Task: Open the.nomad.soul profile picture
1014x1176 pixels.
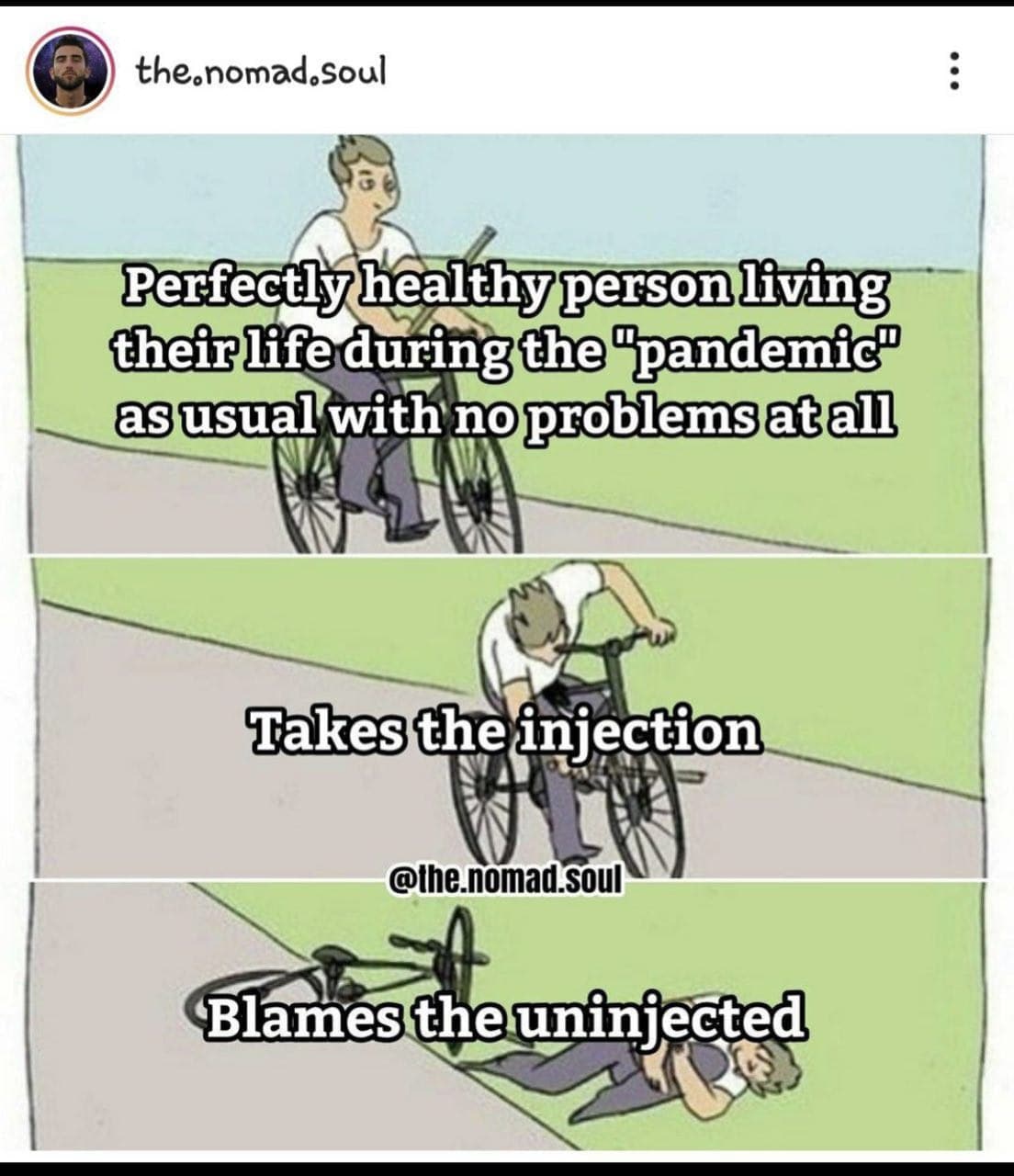Action: coord(71,72)
